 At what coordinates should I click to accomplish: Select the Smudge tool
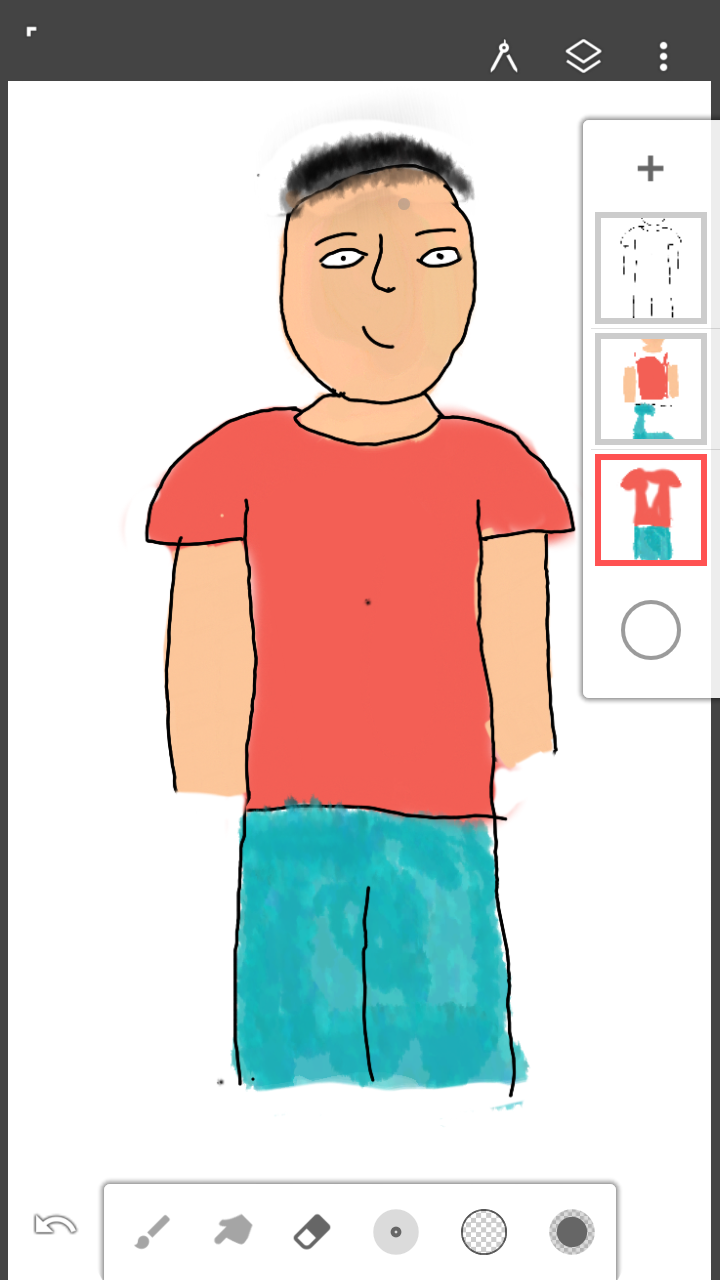point(231,1232)
